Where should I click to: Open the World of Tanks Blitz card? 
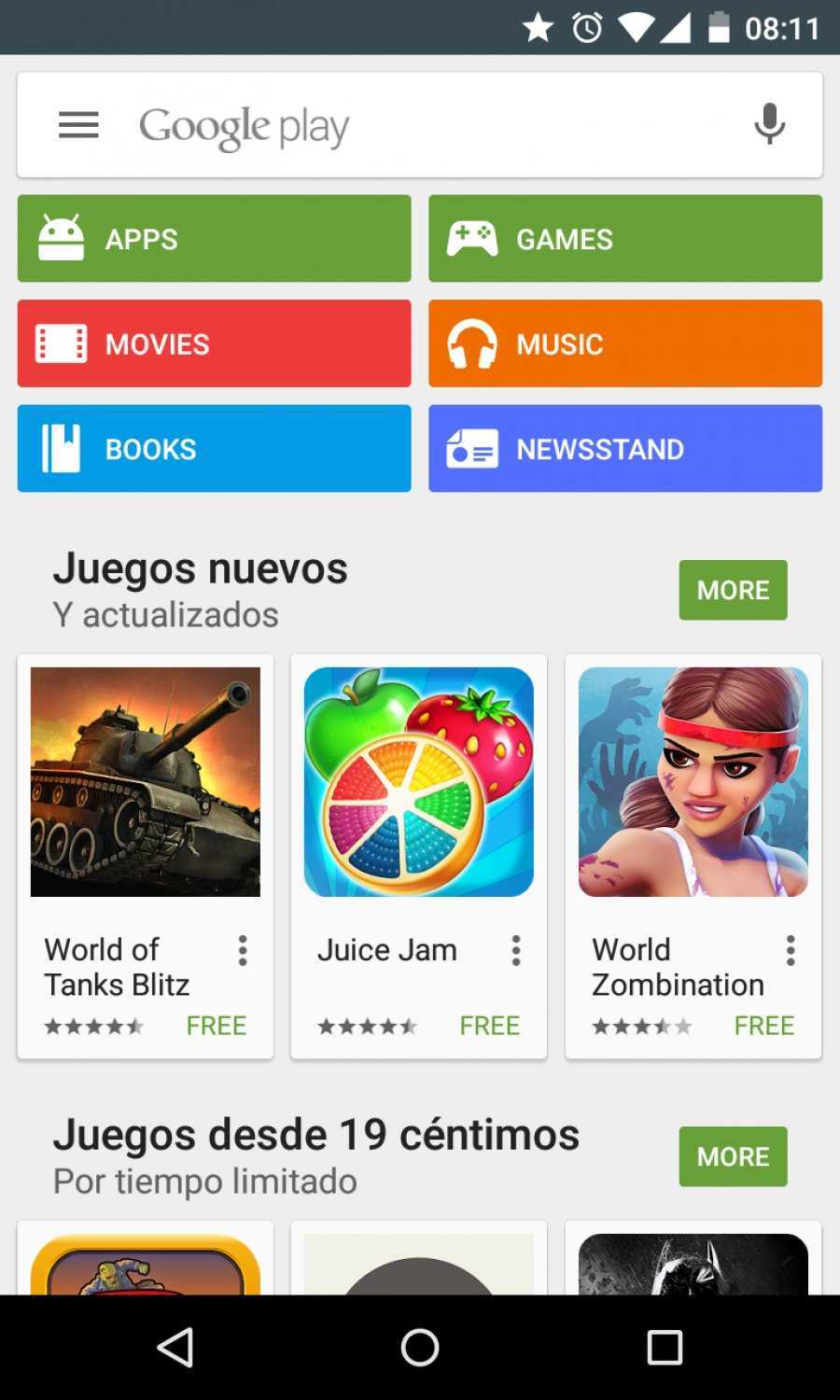[145, 782]
